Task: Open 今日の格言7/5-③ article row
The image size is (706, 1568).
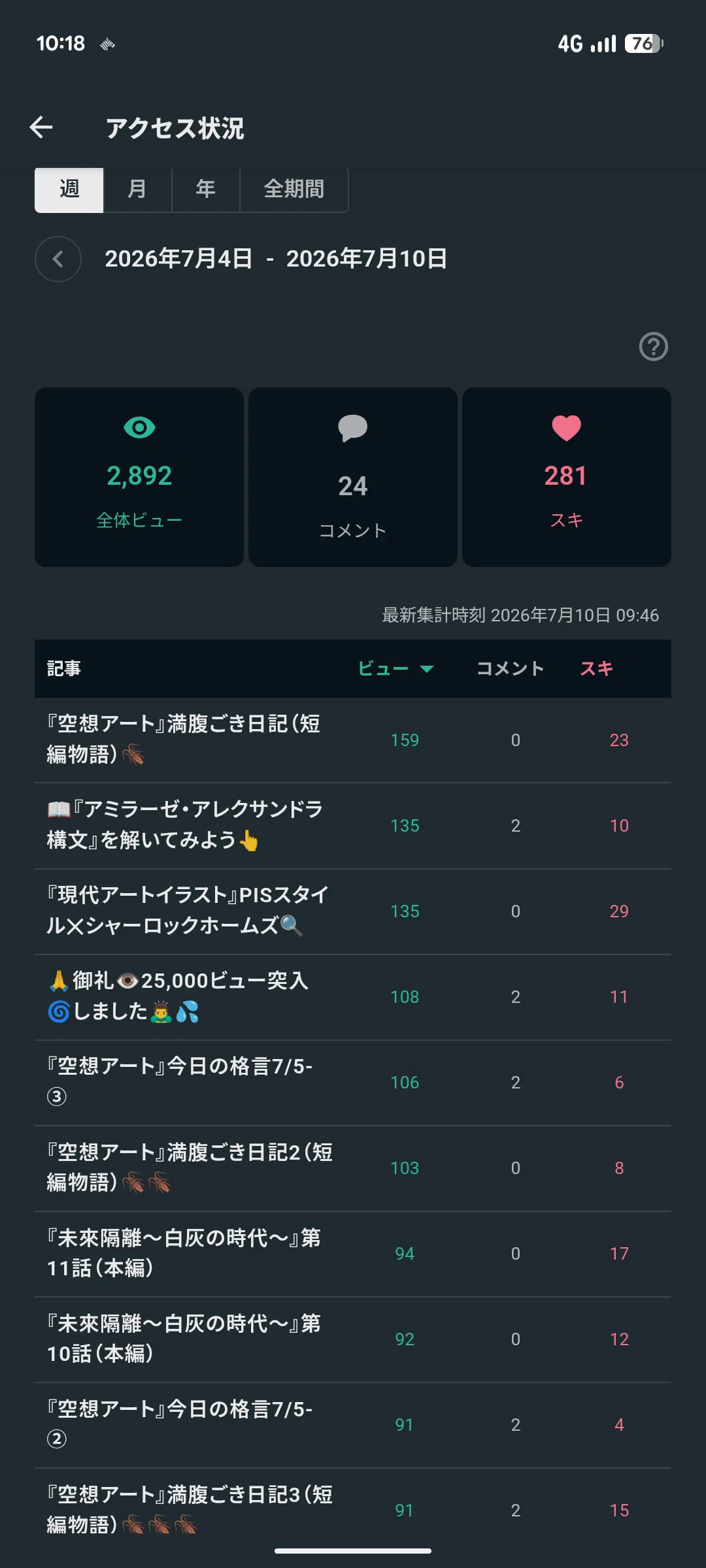Action: point(353,1083)
